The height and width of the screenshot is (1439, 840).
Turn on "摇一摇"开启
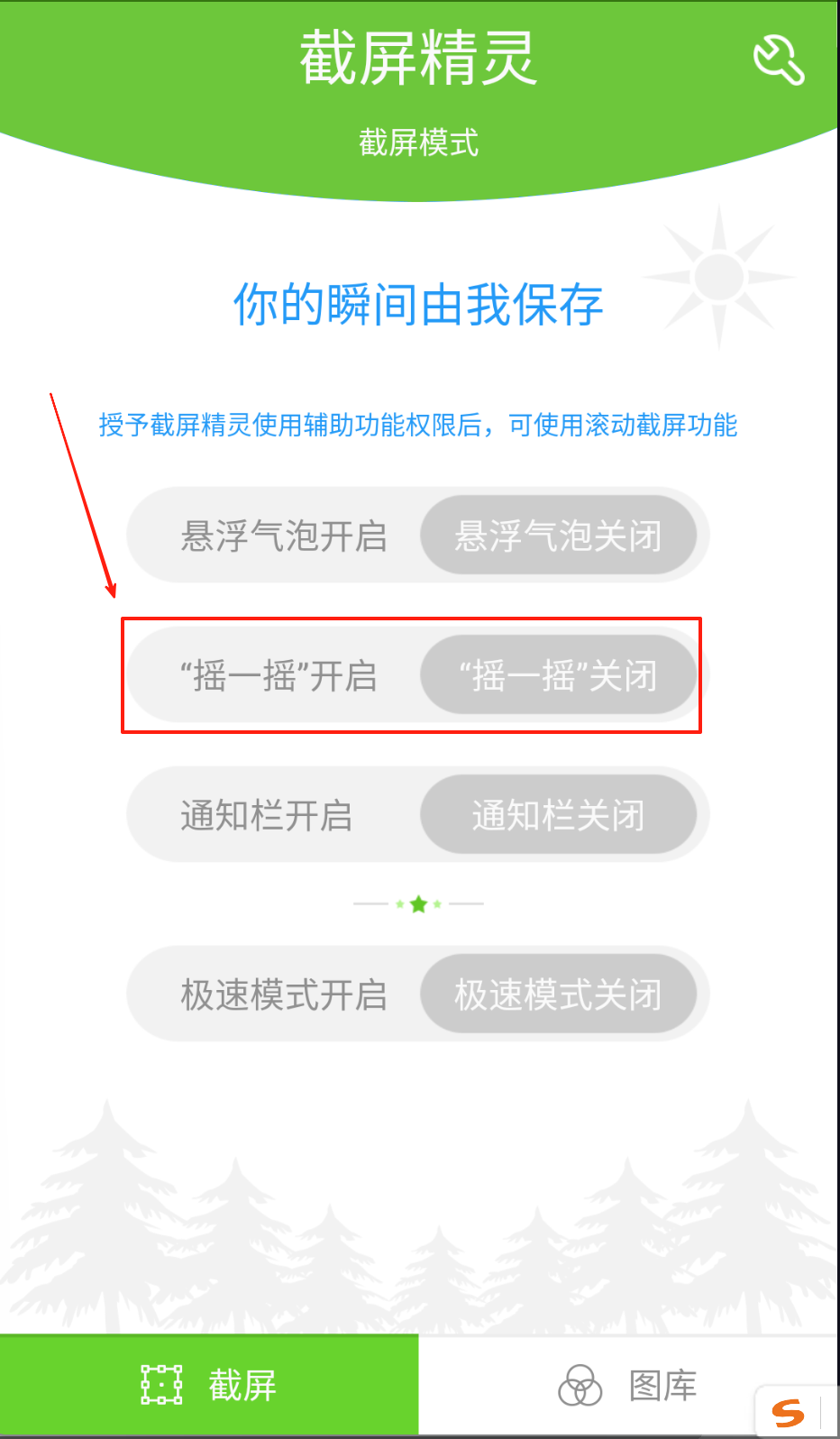point(278,675)
